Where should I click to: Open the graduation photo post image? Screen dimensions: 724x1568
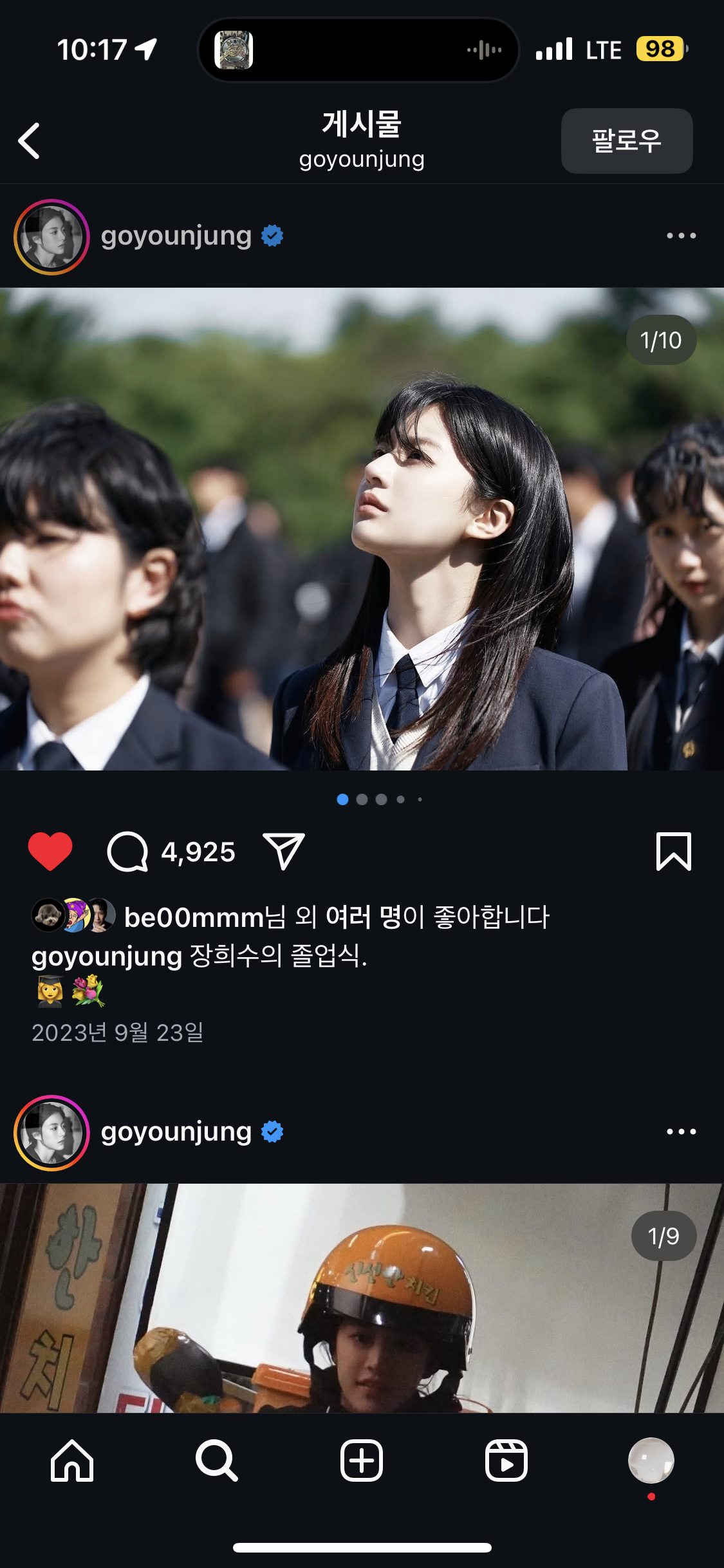click(362, 529)
